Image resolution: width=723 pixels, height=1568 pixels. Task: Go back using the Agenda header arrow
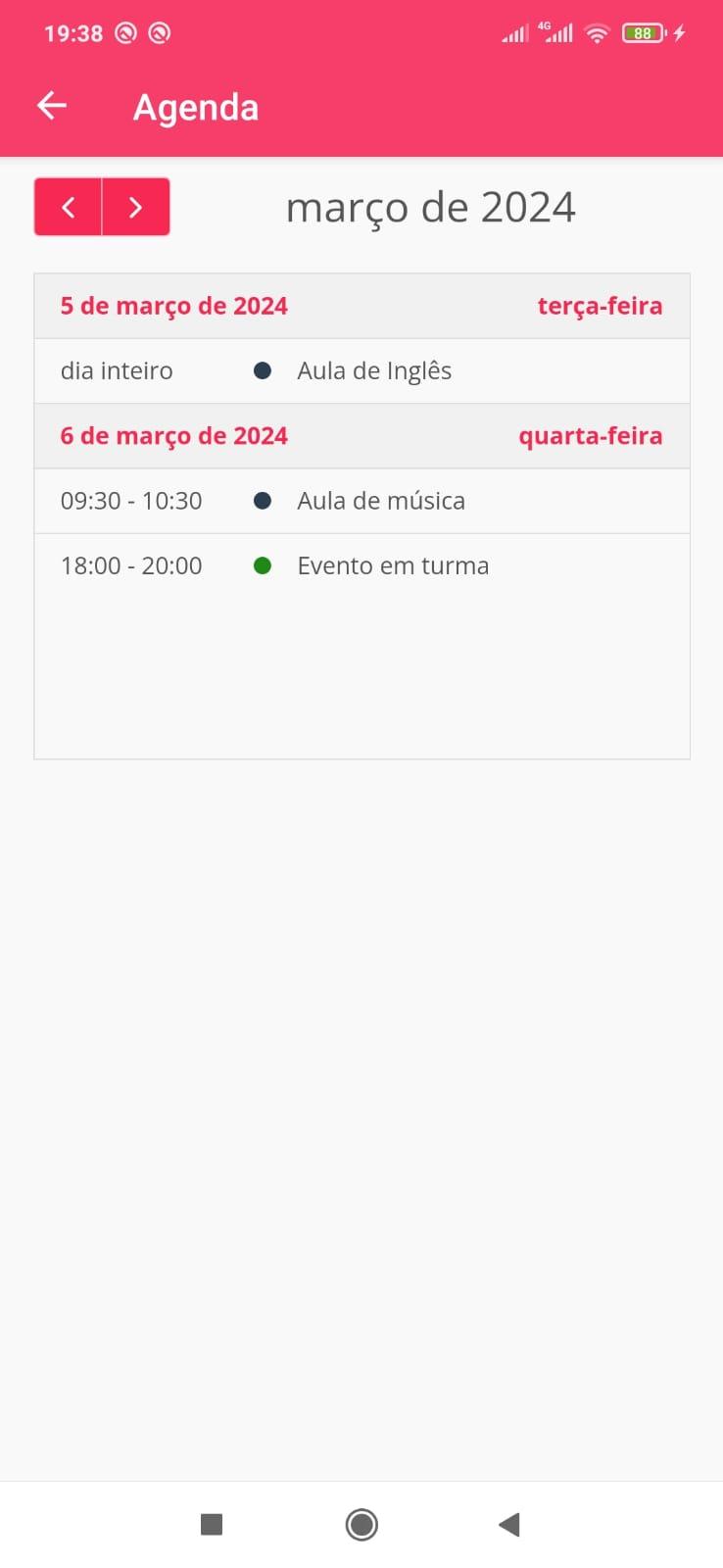tap(52, 106)
